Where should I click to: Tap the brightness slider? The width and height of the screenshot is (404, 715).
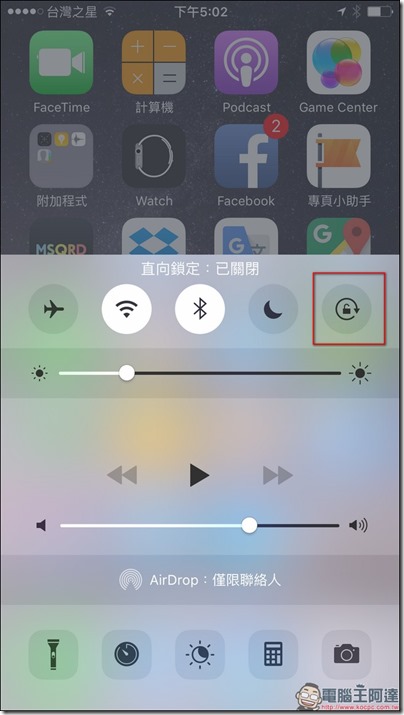coord(200,373)
